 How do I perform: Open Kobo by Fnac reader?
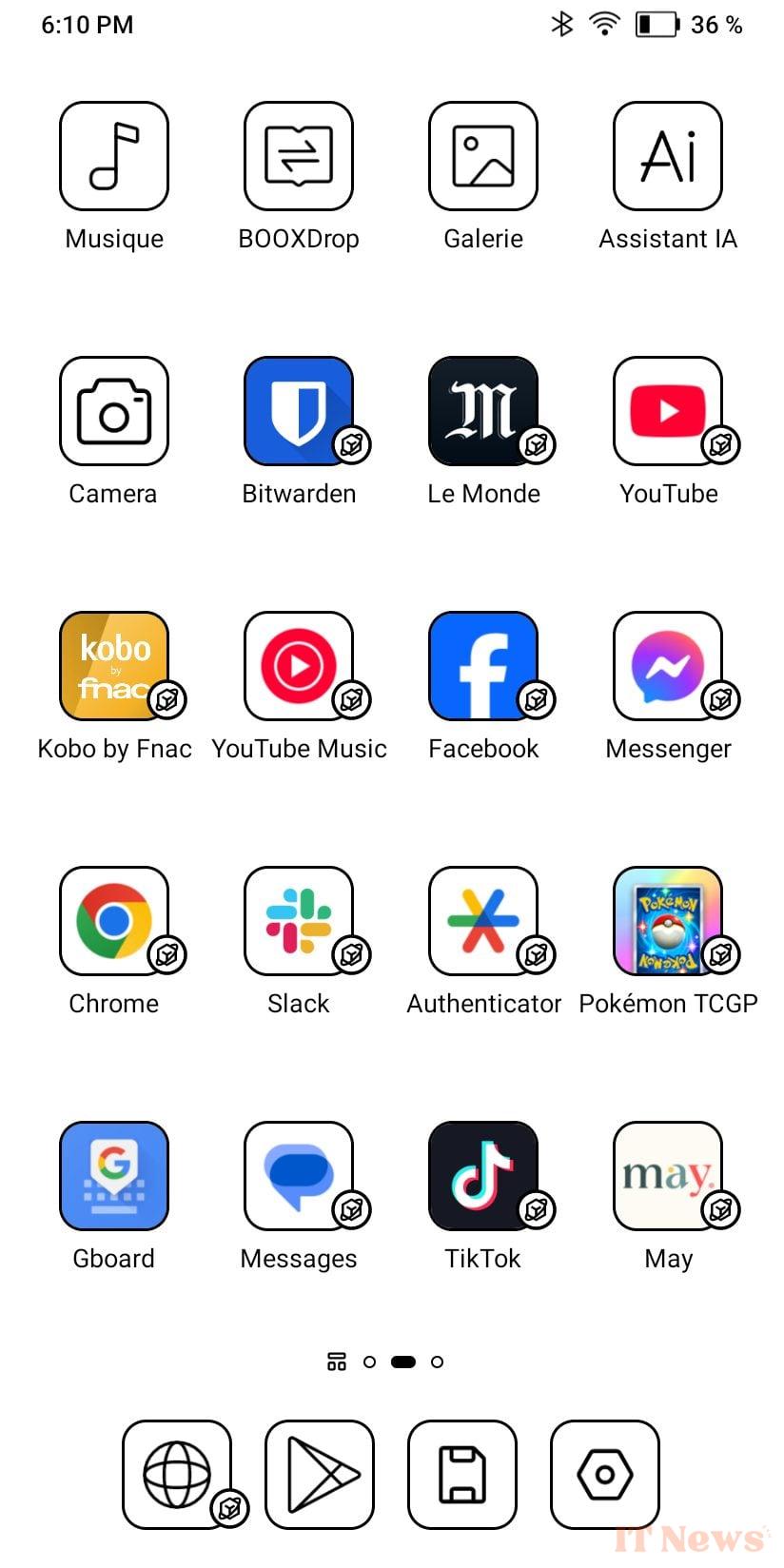pyautogui.click(x=113, y=666)
